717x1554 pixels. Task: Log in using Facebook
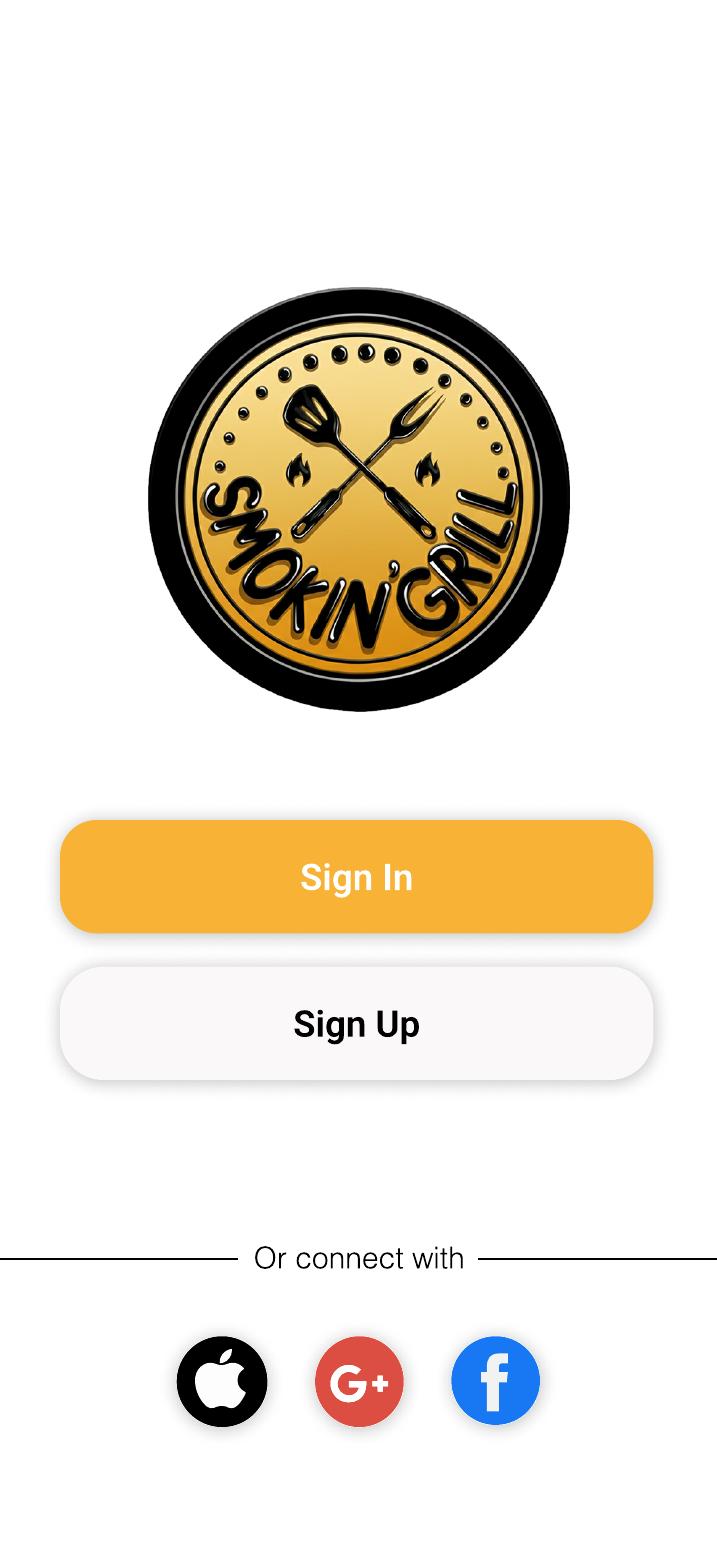pyautogui.click(x=495, y=1381)
